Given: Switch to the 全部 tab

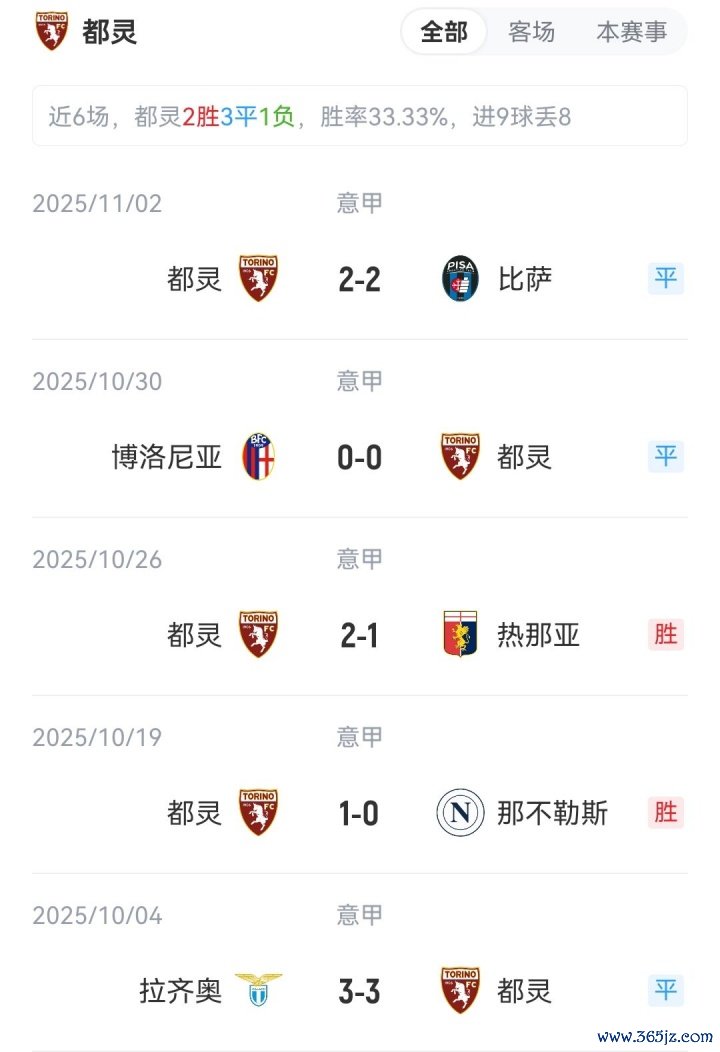Looking at the screenshot, I should pyautogui.click(x=444, y=32).
